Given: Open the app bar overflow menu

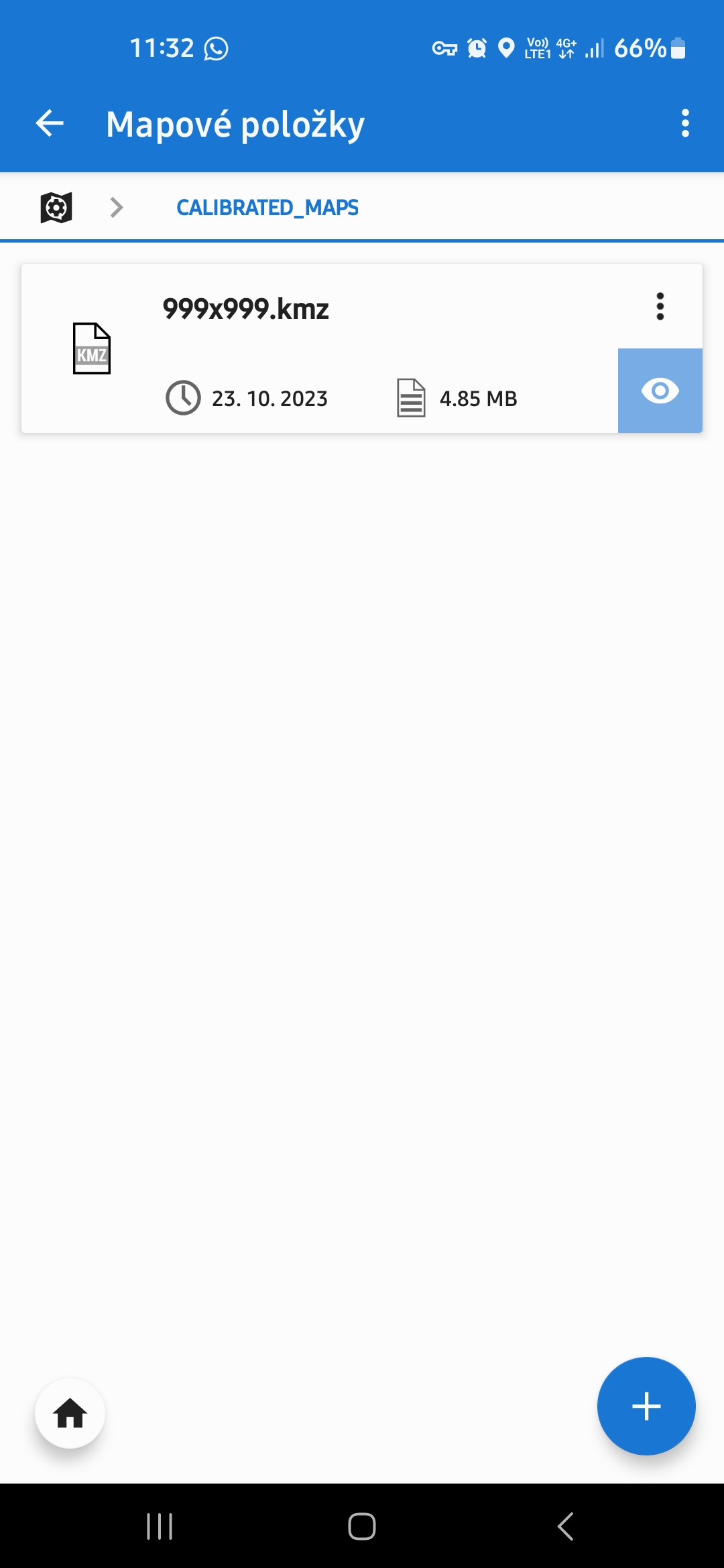Looking at the screenshot, I should point(684,124).
